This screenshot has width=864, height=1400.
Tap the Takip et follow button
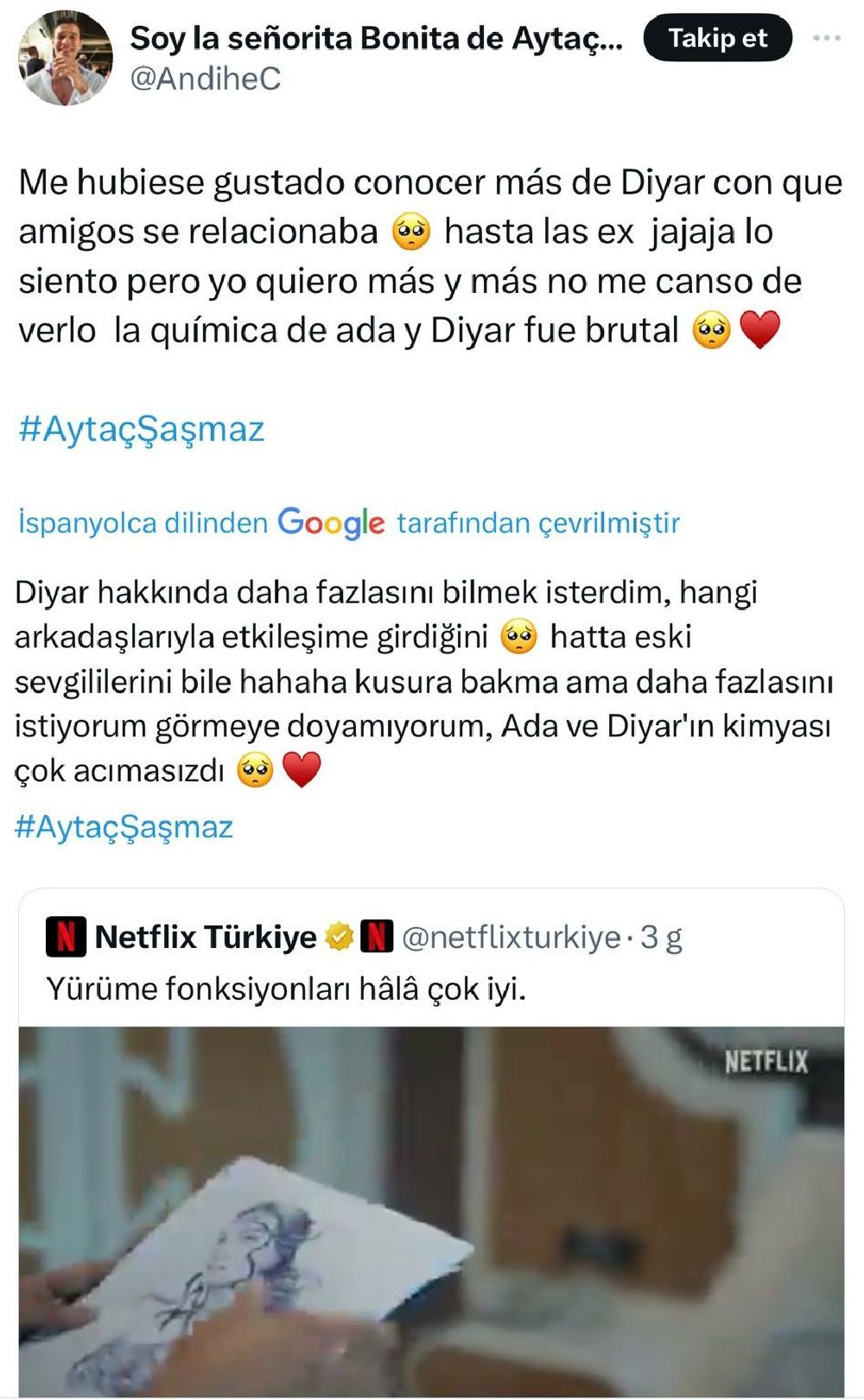tap(717, 38)
